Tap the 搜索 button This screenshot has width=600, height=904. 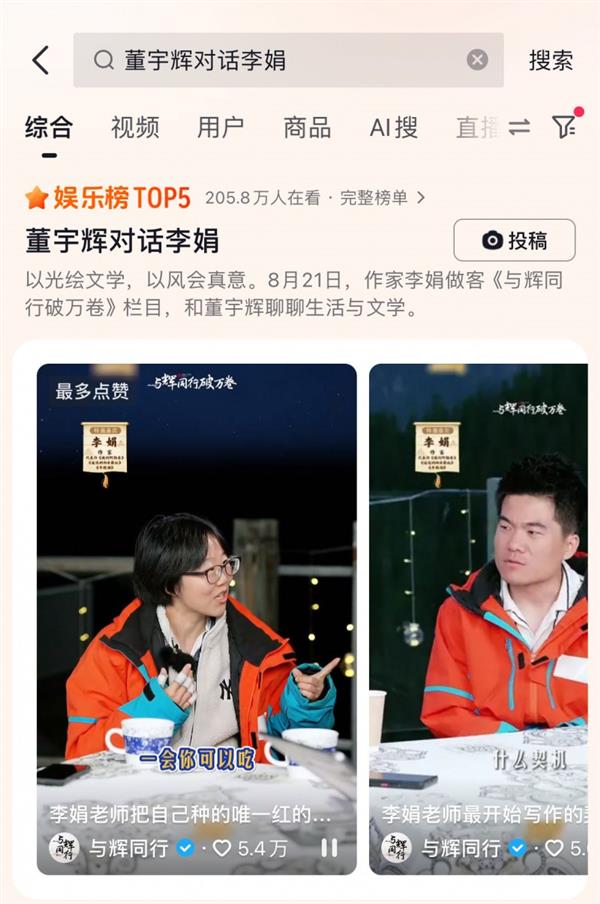pos(551,60)
